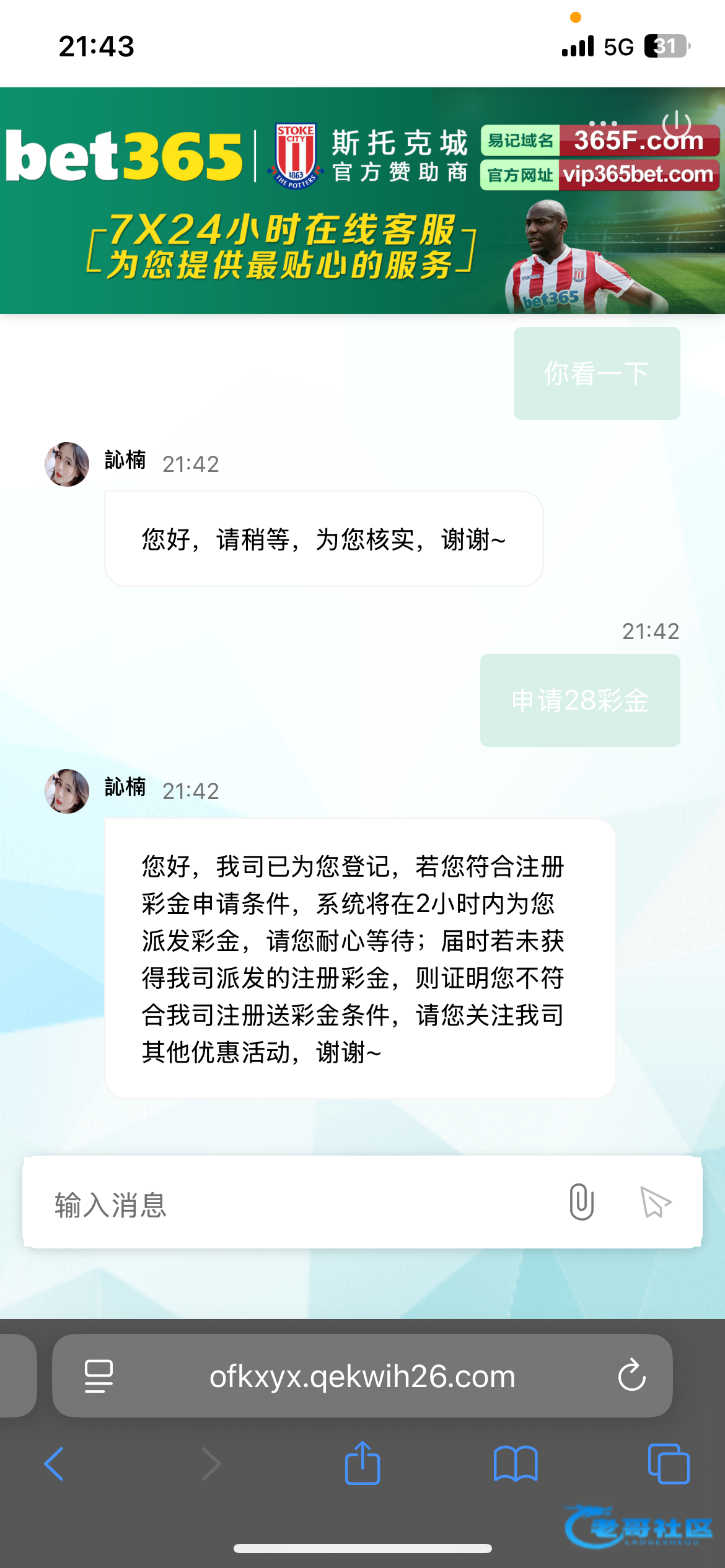Image resolution: width=725 pixels, height=1568 pixels.
Task: Reload the page in Safari
Action: 631,1375
